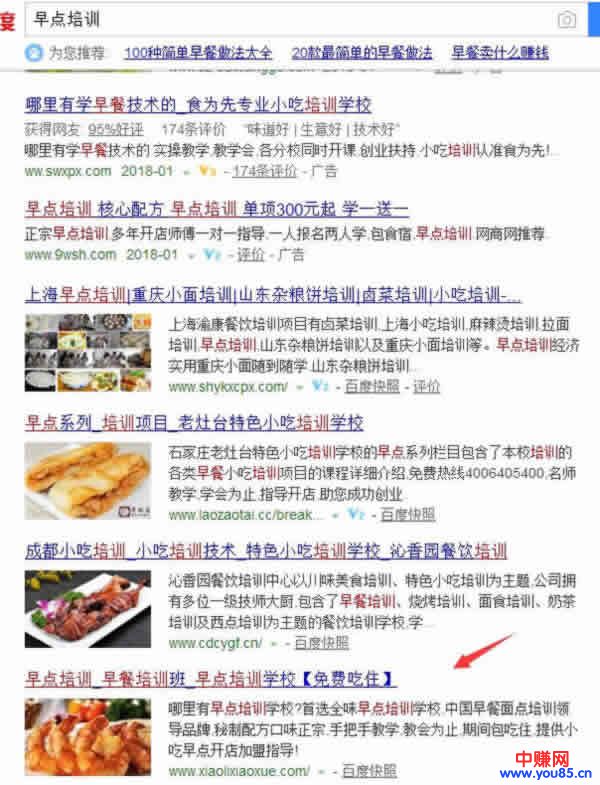Open result 哪里有学早餐技术的 食为先专业小吃培训学校
Viewport: 600px width, 785px height.
click(198, 105)
